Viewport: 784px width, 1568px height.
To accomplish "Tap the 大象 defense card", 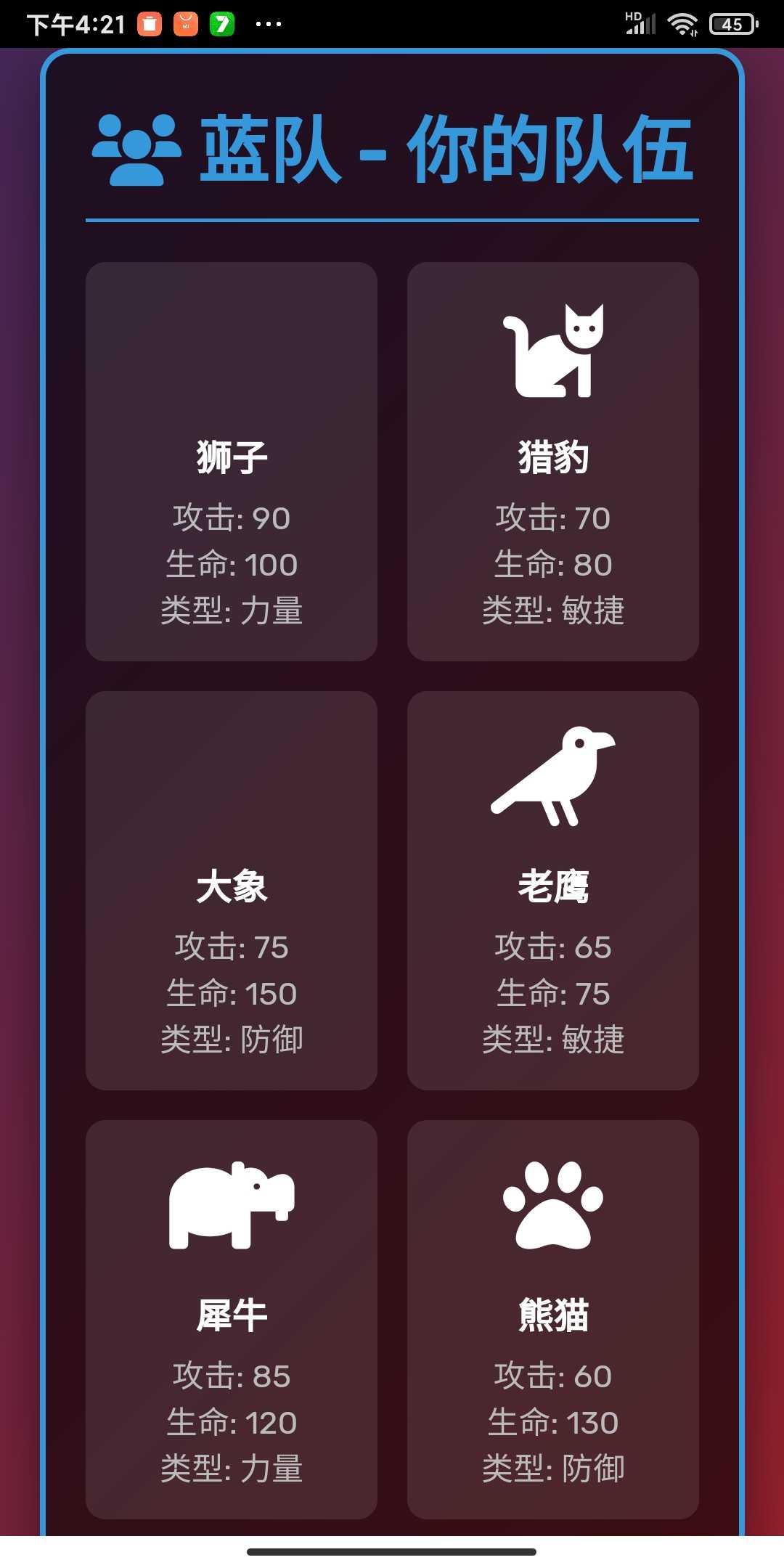I will 231,890.
